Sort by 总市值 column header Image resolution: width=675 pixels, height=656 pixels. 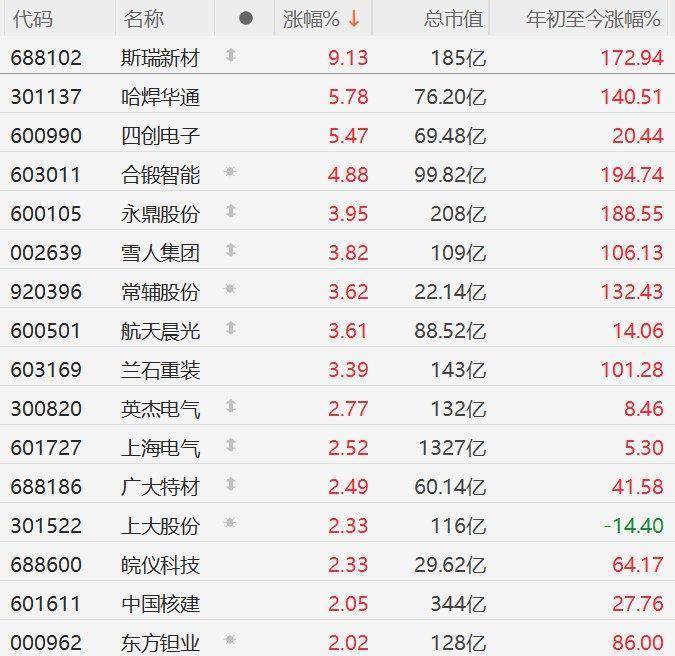(452, 19)
